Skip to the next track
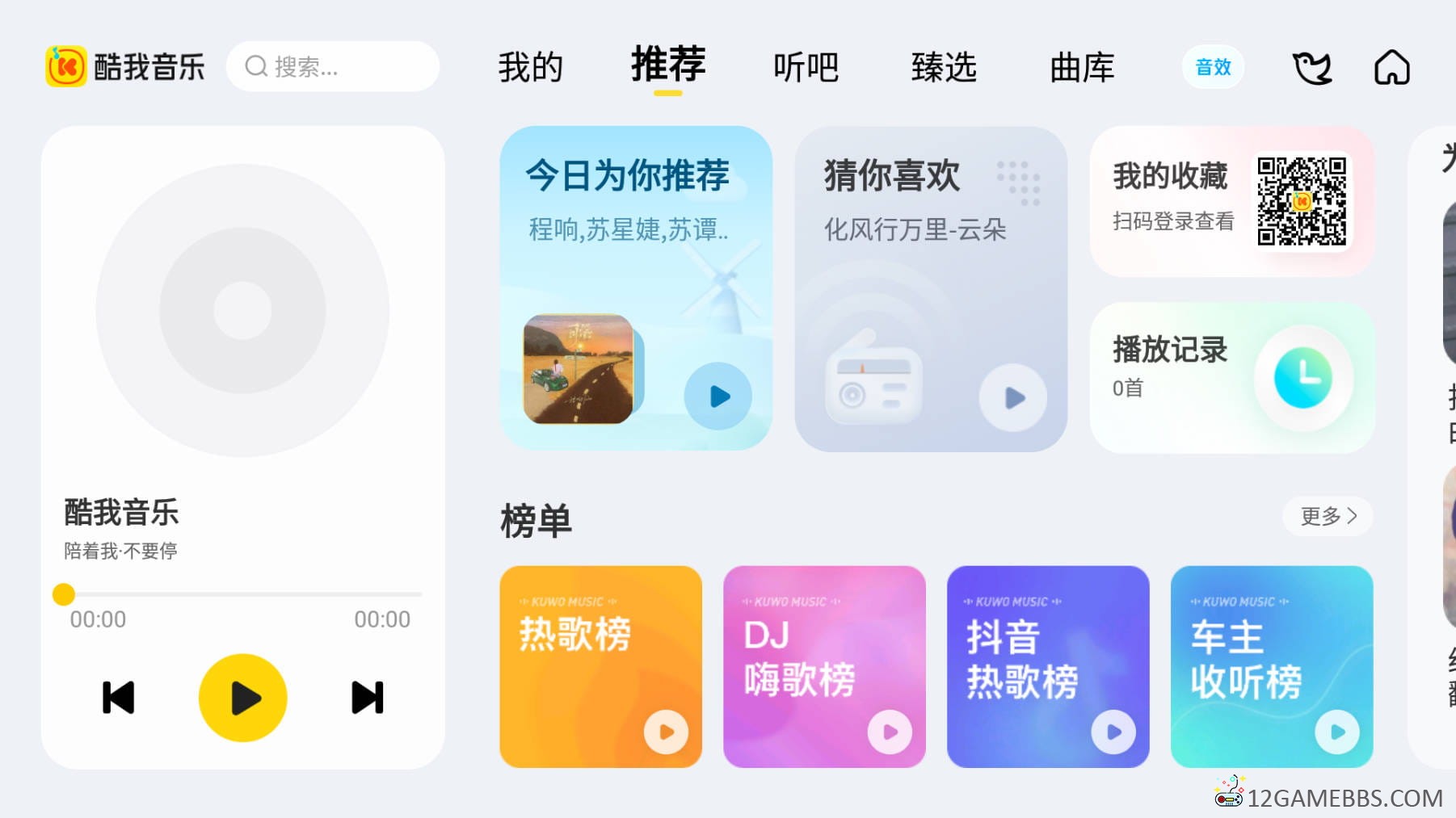The width and height of the screenshot is (1456, 818). 368,698
